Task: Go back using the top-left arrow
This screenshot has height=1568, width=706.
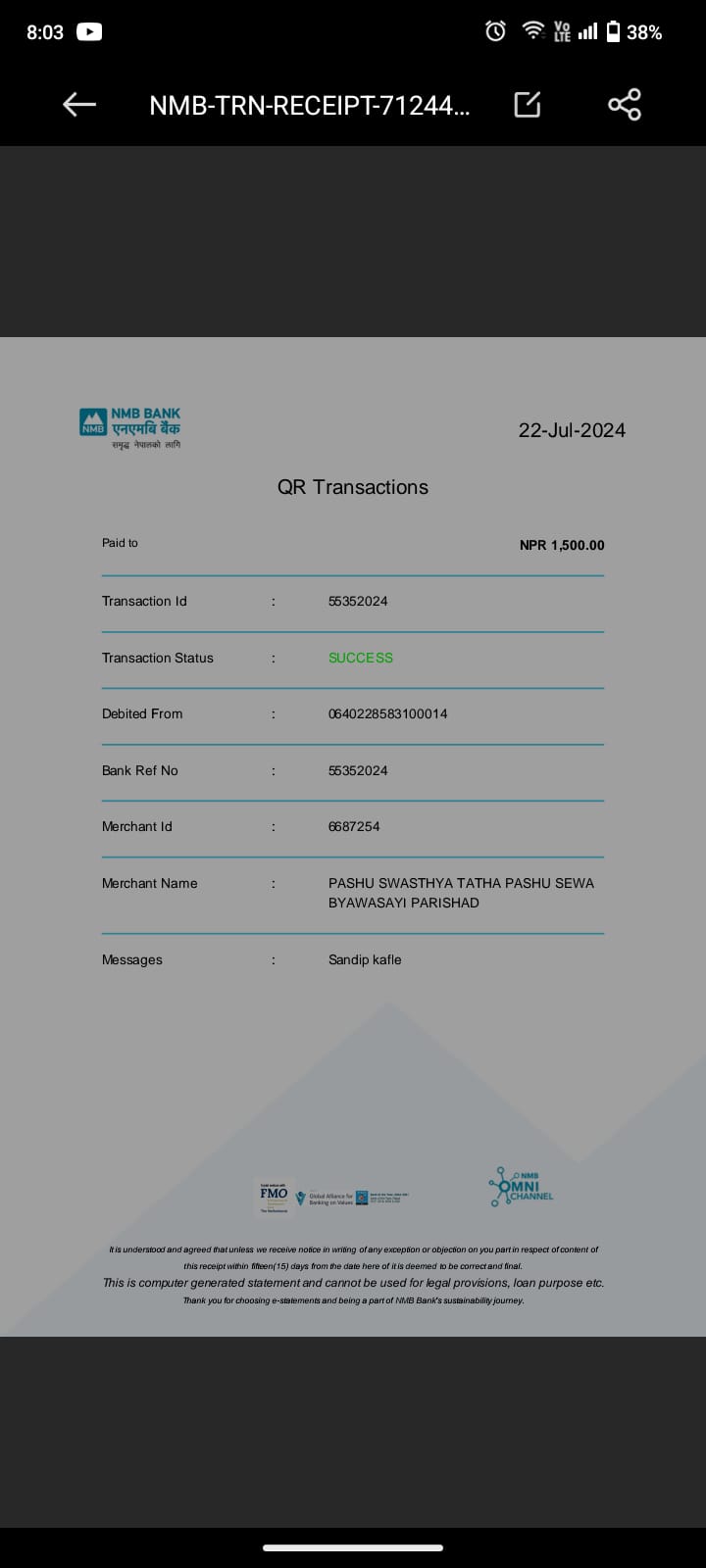Action: 79,105
